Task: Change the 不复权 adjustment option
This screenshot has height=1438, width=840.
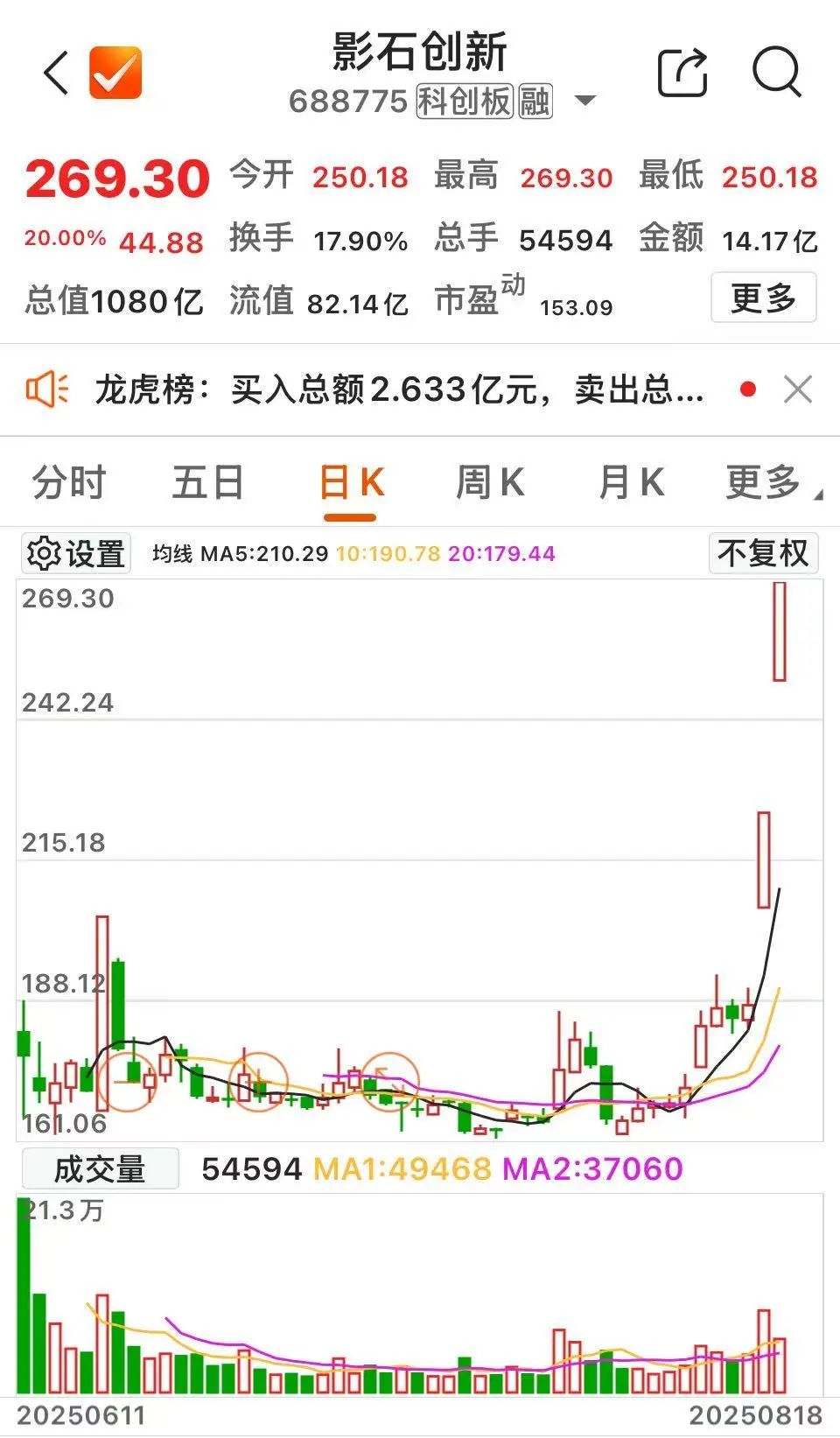Action: click(763, 553)
